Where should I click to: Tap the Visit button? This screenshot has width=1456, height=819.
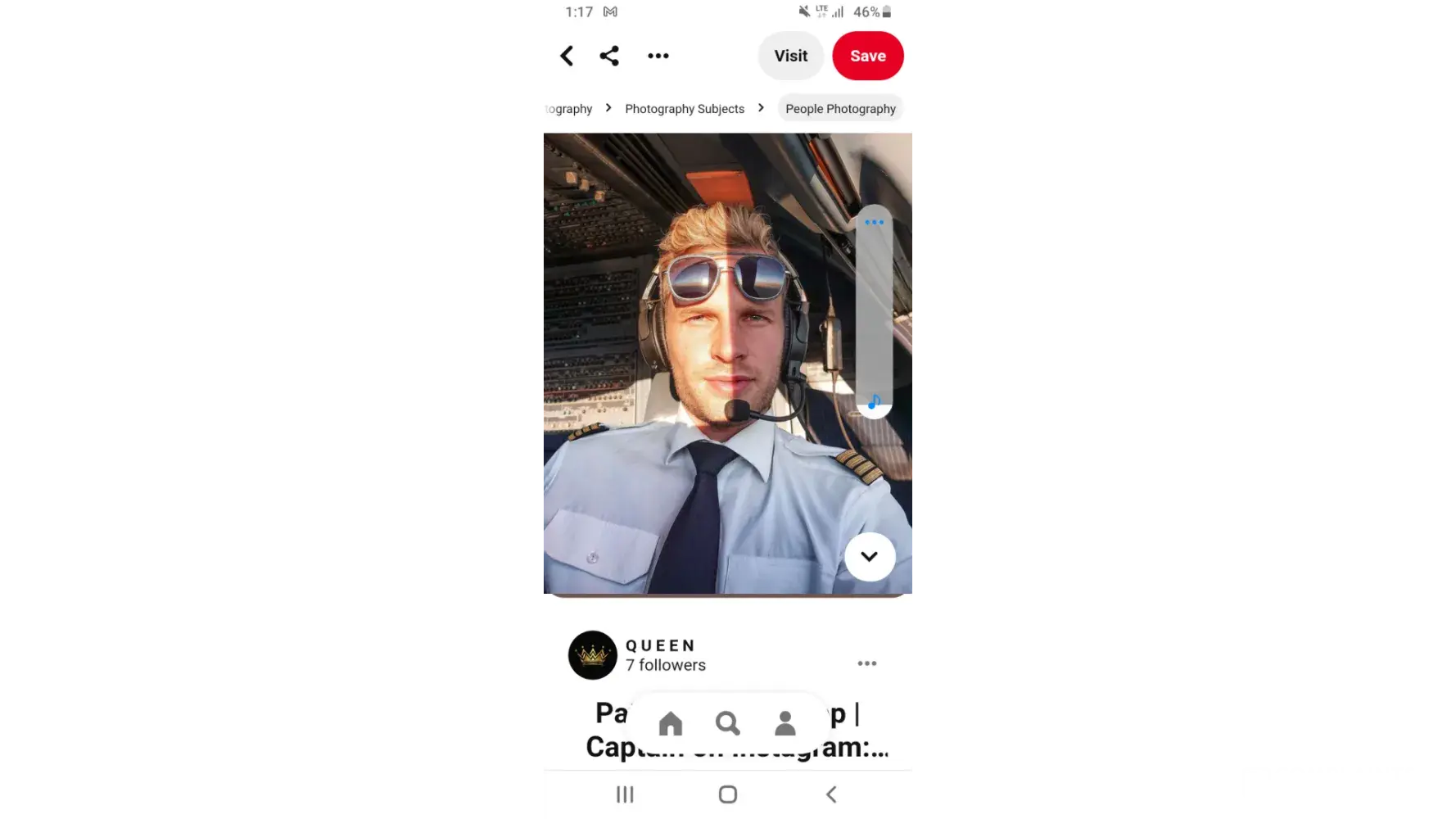pos(790,56)
